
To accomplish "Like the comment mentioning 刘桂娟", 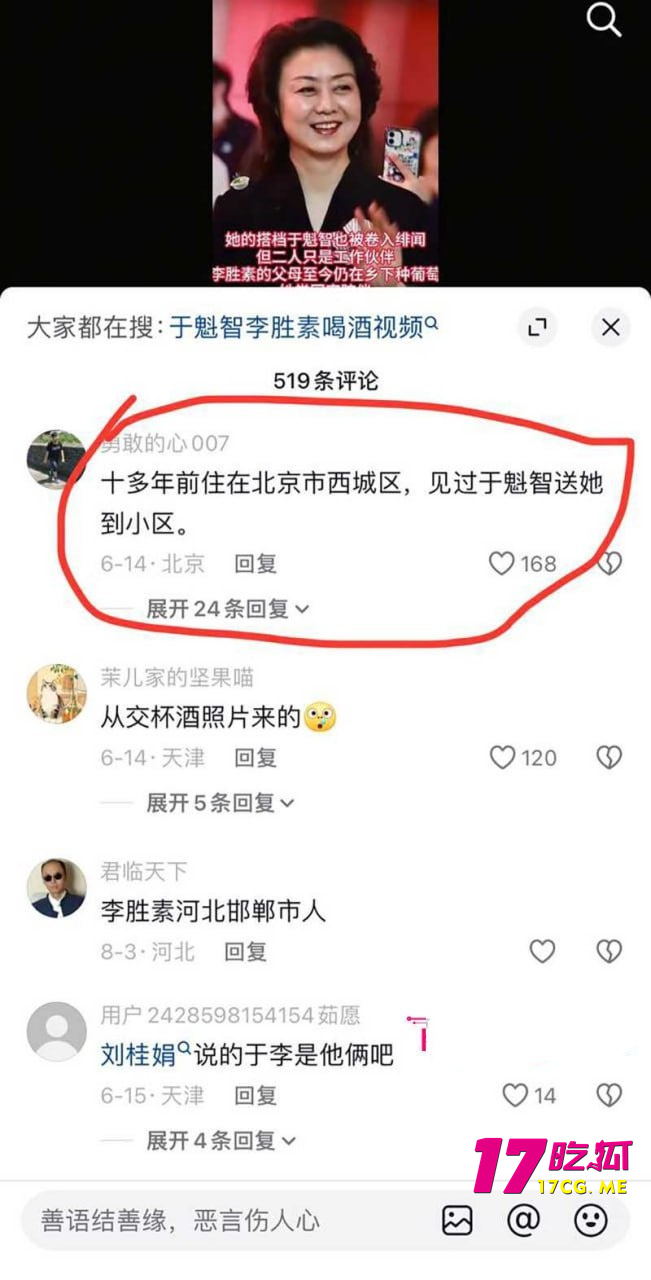I will pyautogui.click(x=515, y=1096).
